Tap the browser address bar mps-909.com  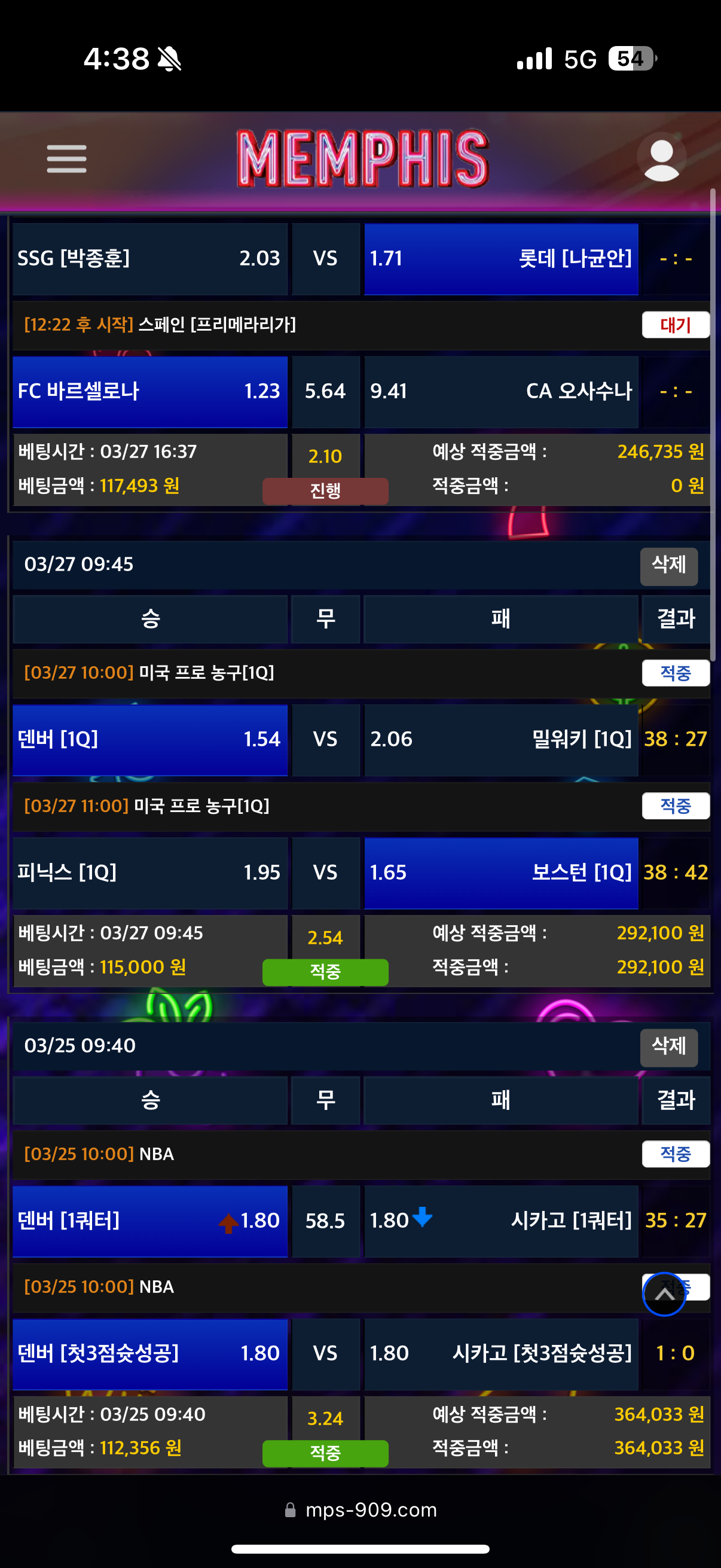pyautogui.click(x=361, y=1509)
